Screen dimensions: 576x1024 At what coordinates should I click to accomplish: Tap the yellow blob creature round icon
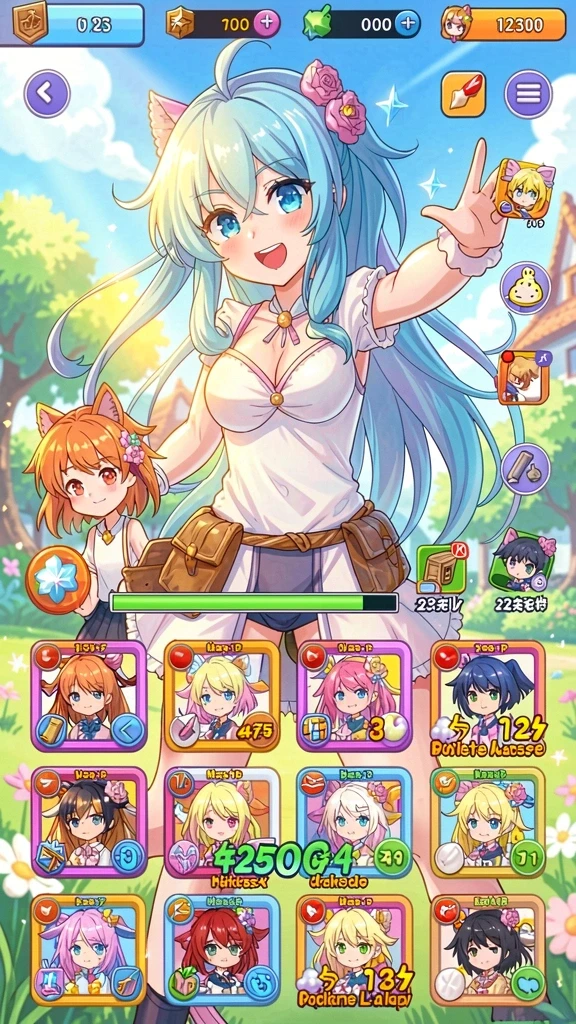click(525, 288)
